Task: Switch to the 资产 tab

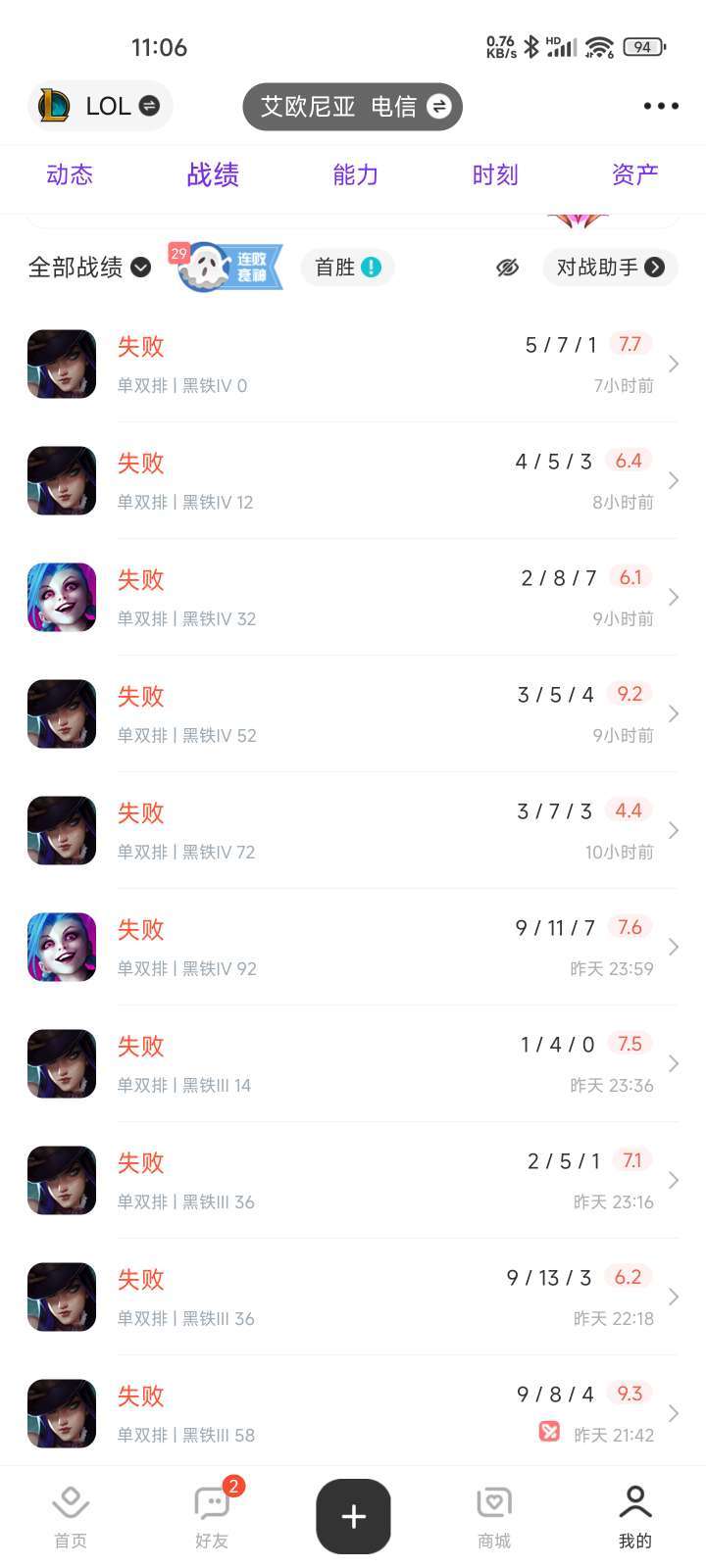Action: [x=634, y=174]
